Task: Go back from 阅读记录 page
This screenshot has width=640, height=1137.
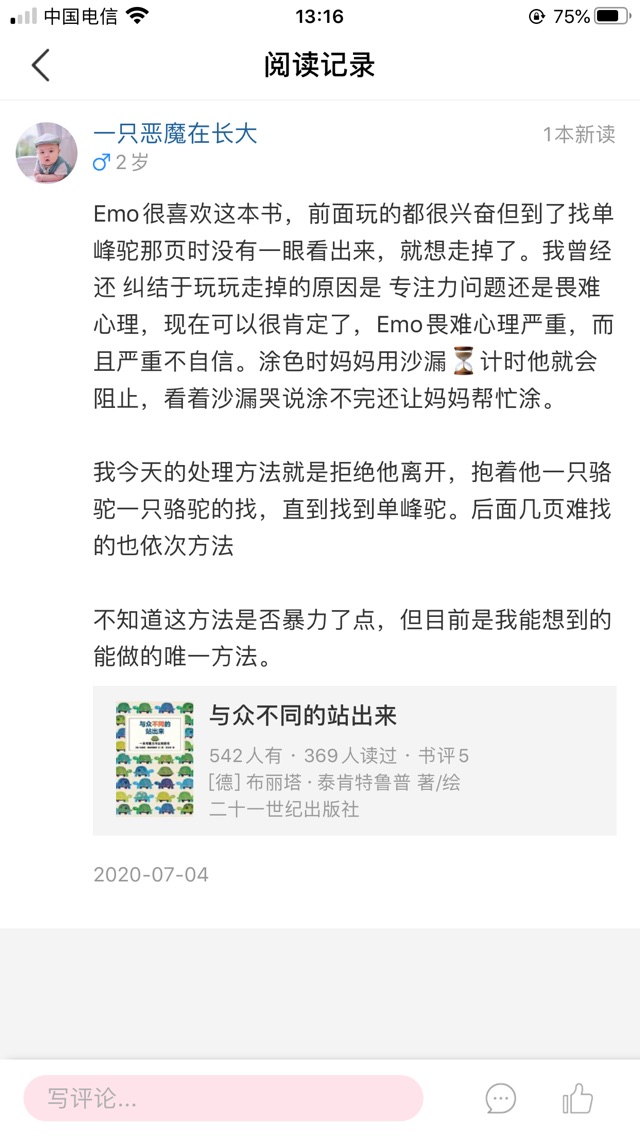Action: 40,66
